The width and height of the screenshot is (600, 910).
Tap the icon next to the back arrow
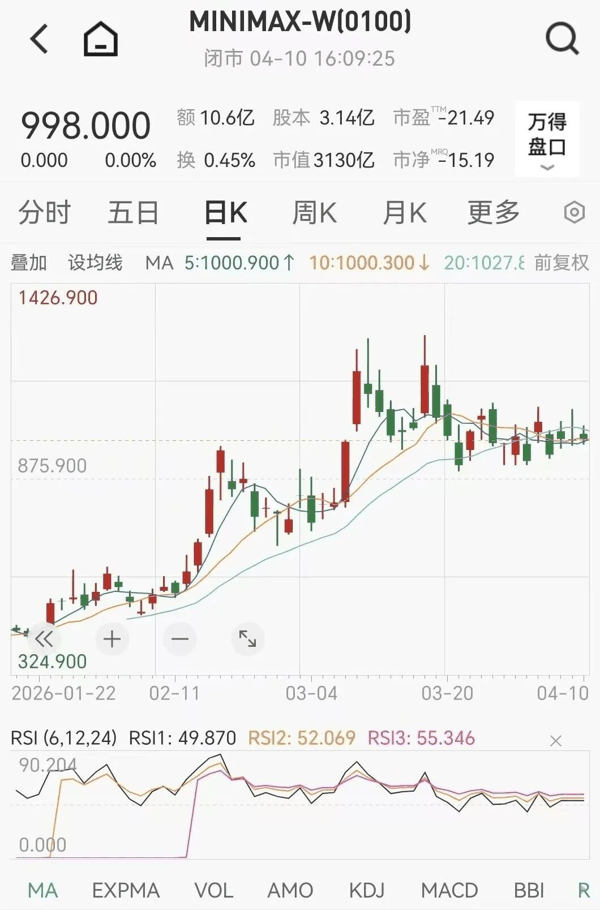101,40
